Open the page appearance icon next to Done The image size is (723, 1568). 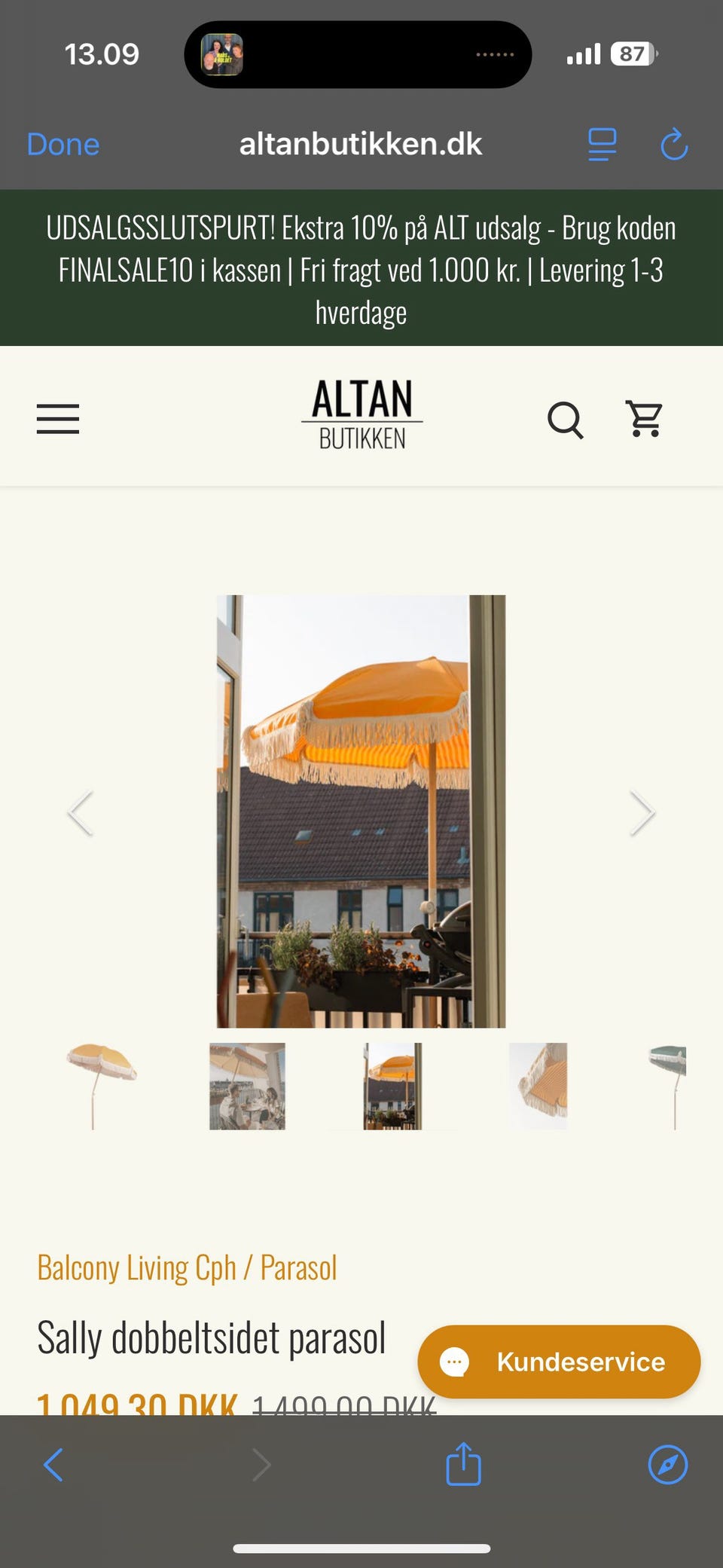point(600,145)
